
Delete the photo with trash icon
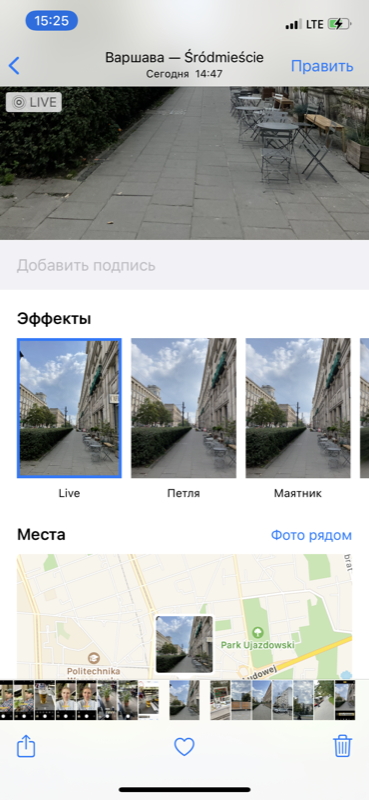click(x=342, y=747)
